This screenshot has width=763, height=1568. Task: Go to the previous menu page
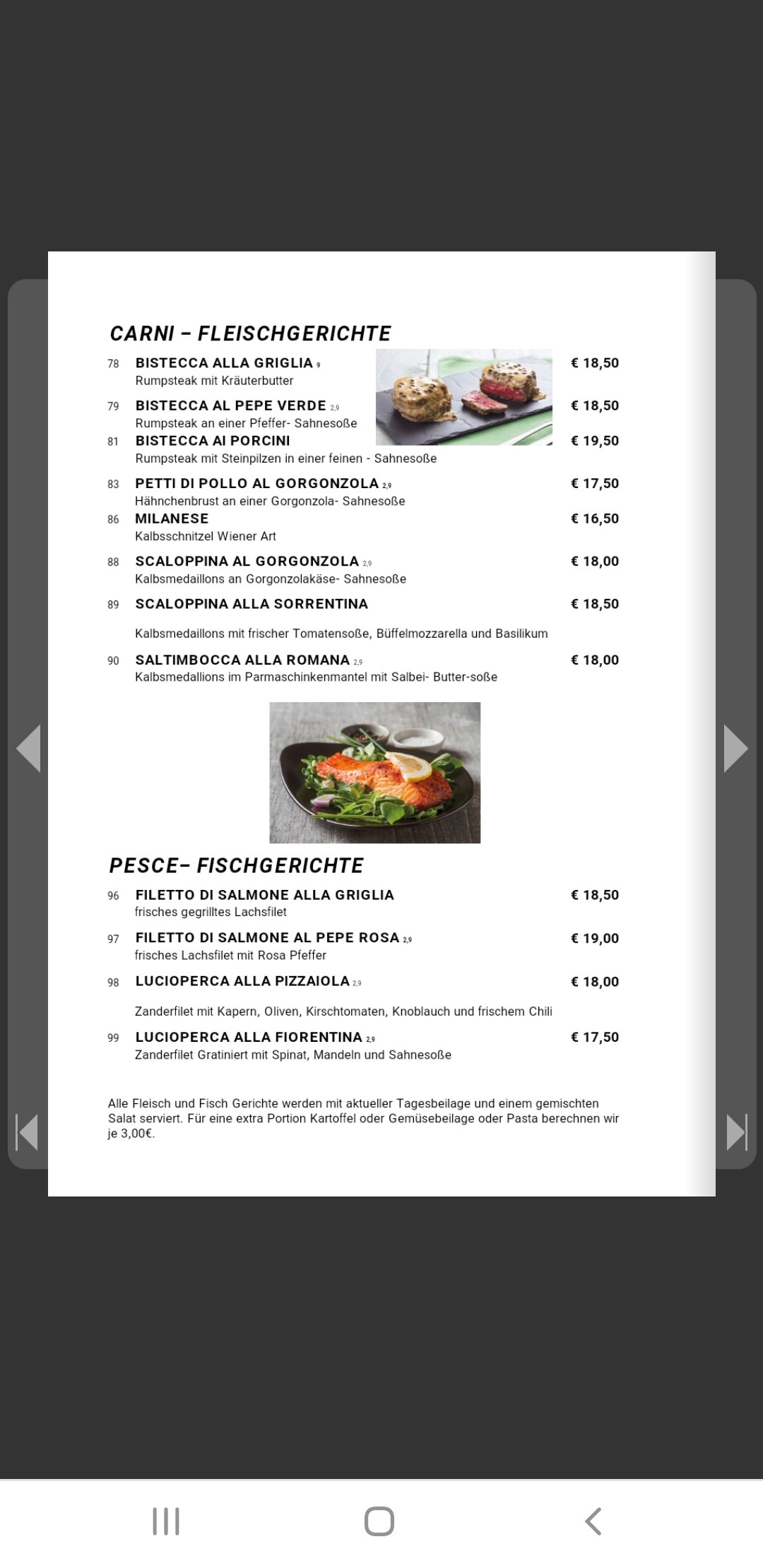coord(28,748)
